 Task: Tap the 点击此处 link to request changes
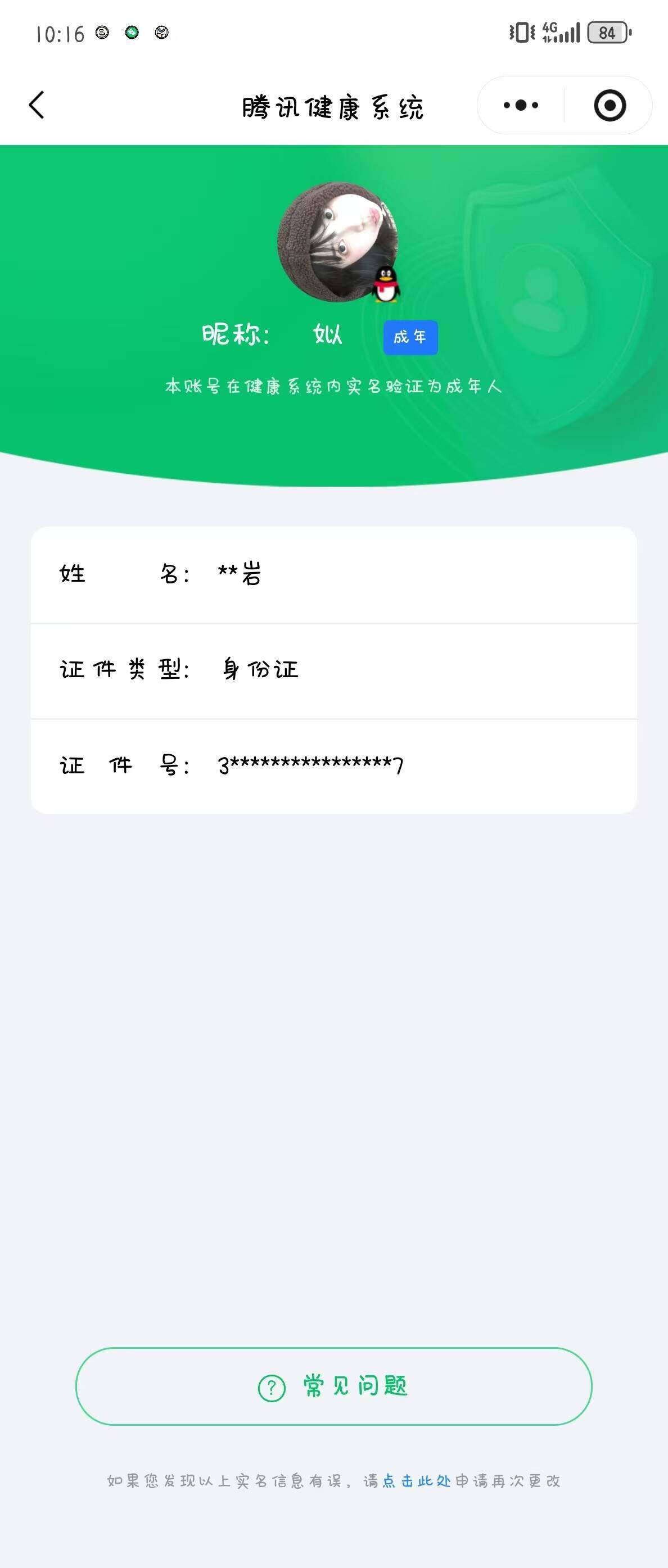(417, 1480)
